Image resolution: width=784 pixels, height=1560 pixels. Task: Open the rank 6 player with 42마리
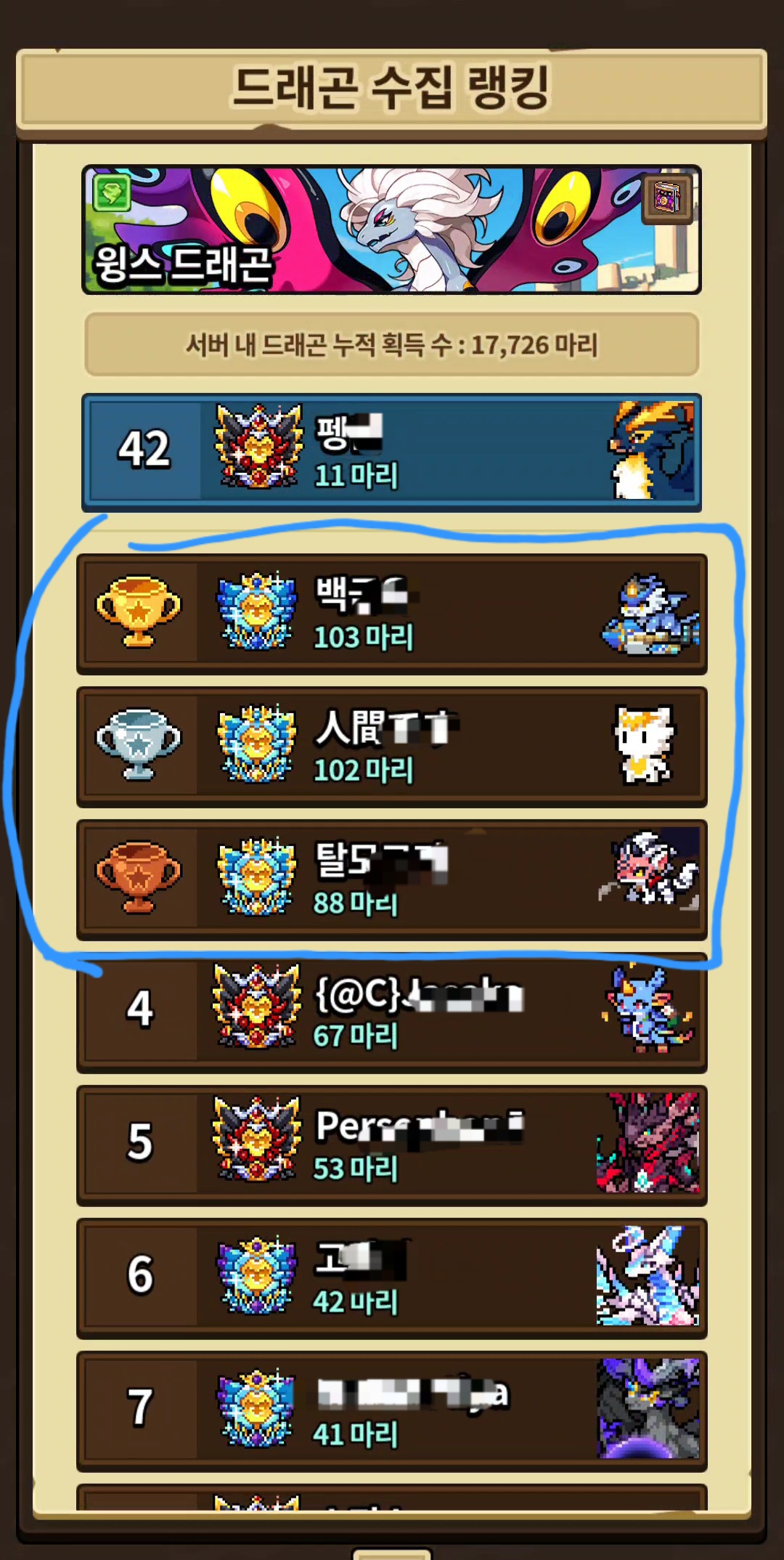(391, 1278)
